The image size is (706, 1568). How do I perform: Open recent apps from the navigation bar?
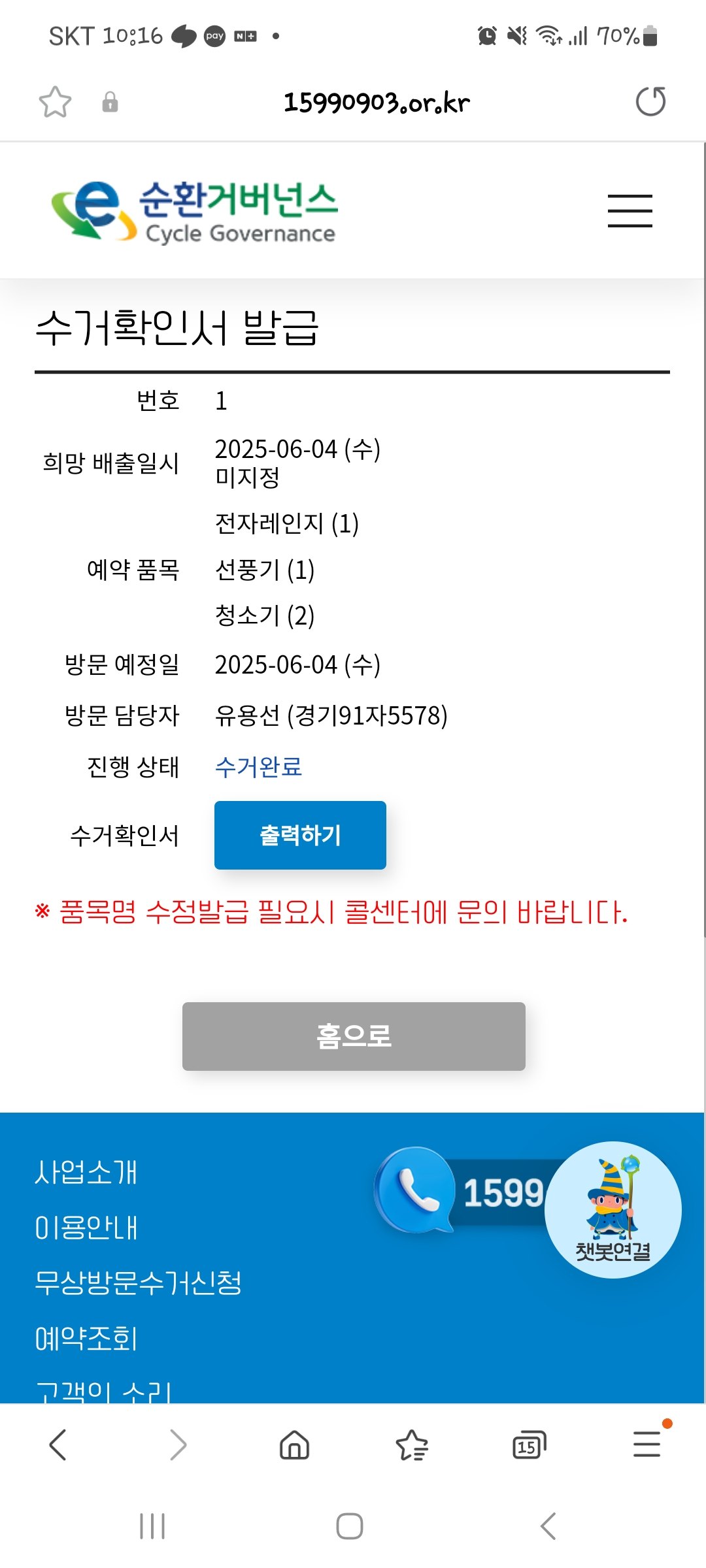pos(152,1526)
